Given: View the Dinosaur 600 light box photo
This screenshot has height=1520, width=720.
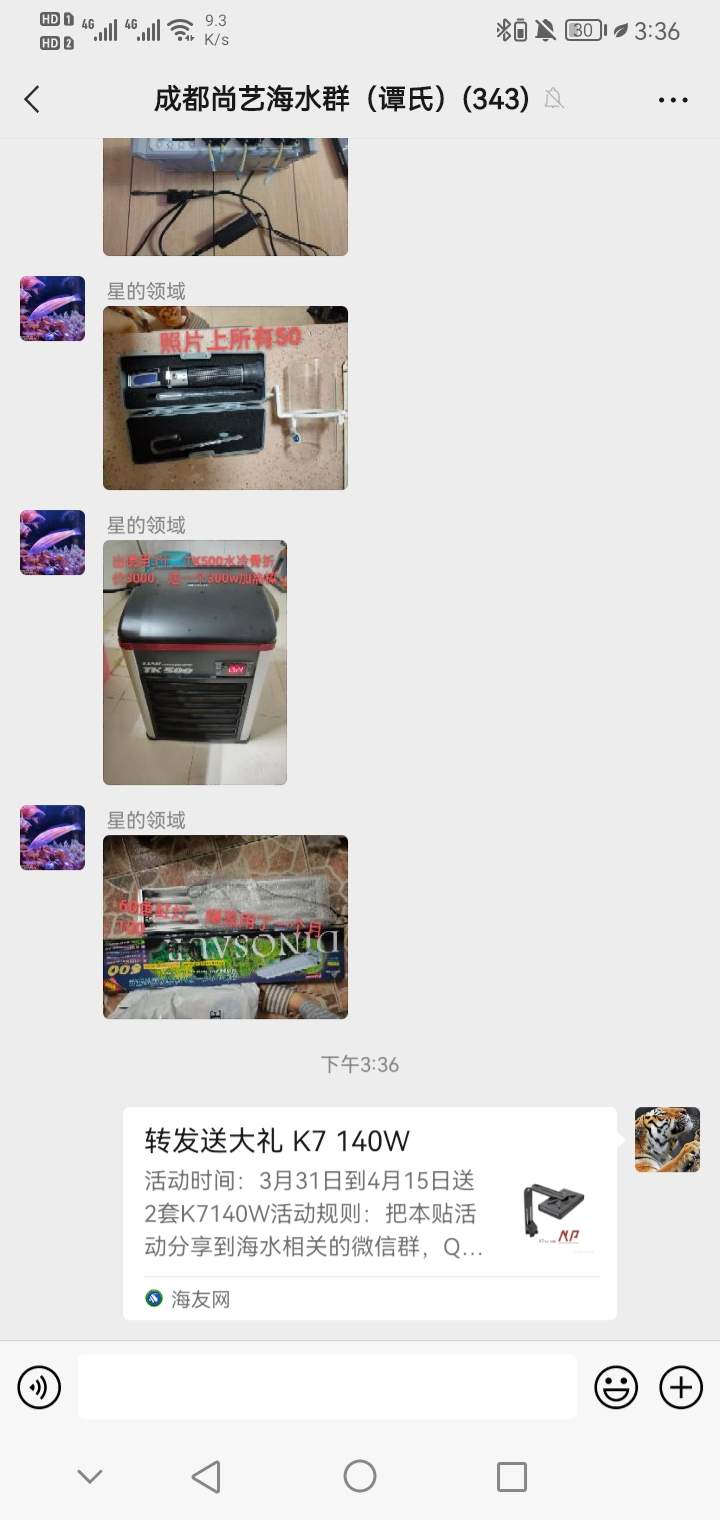Looking at the screenshot, I should [225, 927].
